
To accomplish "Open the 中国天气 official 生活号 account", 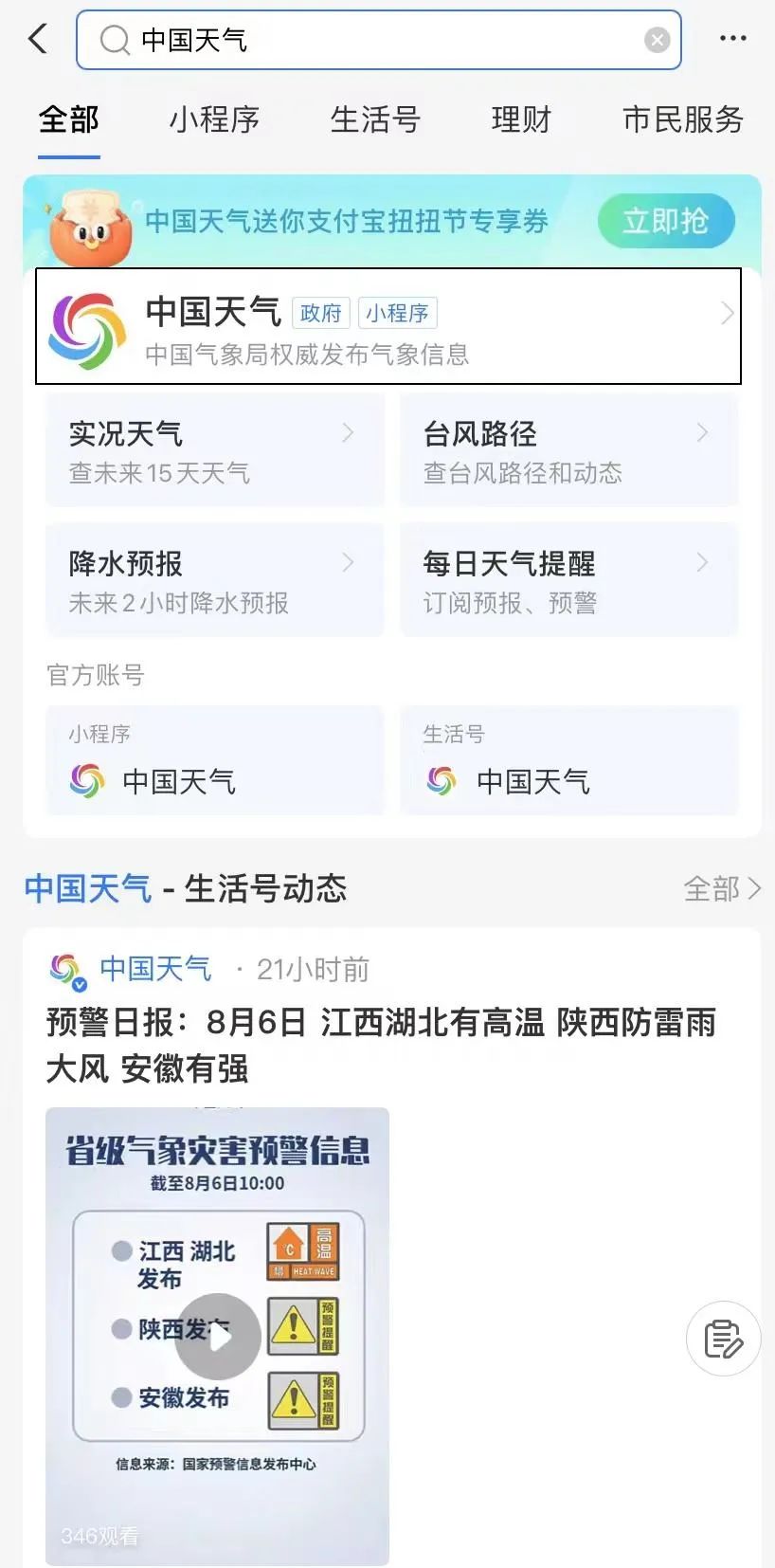I will click(x=568, y=762).
